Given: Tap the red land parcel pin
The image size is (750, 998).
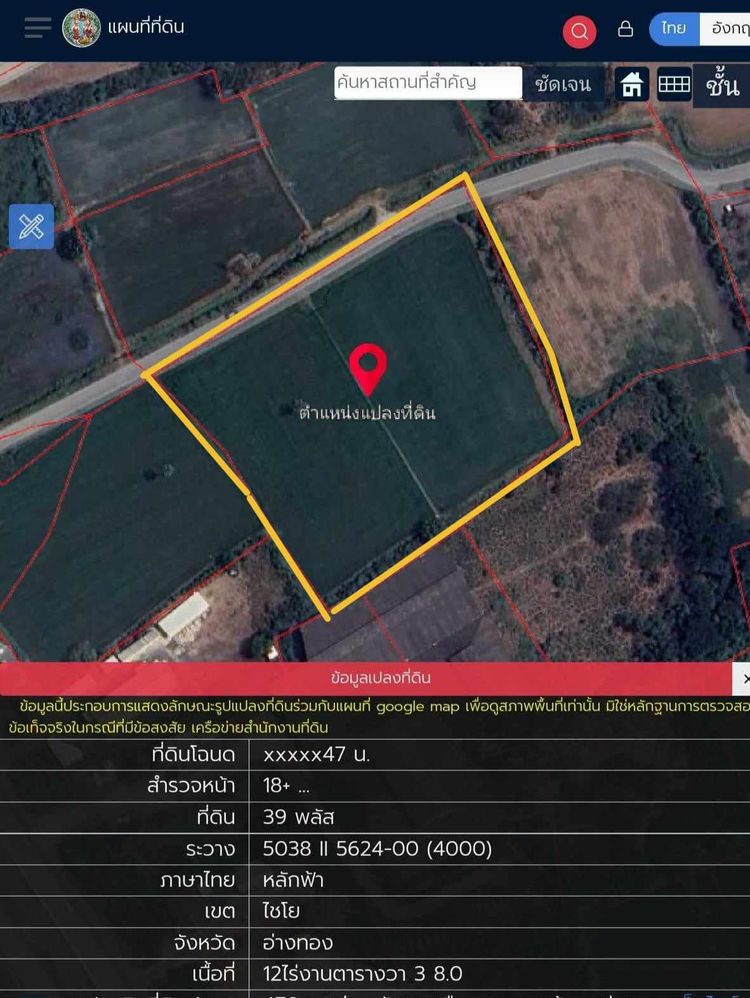Looking at the screenshot, I should tap(368, 368).
